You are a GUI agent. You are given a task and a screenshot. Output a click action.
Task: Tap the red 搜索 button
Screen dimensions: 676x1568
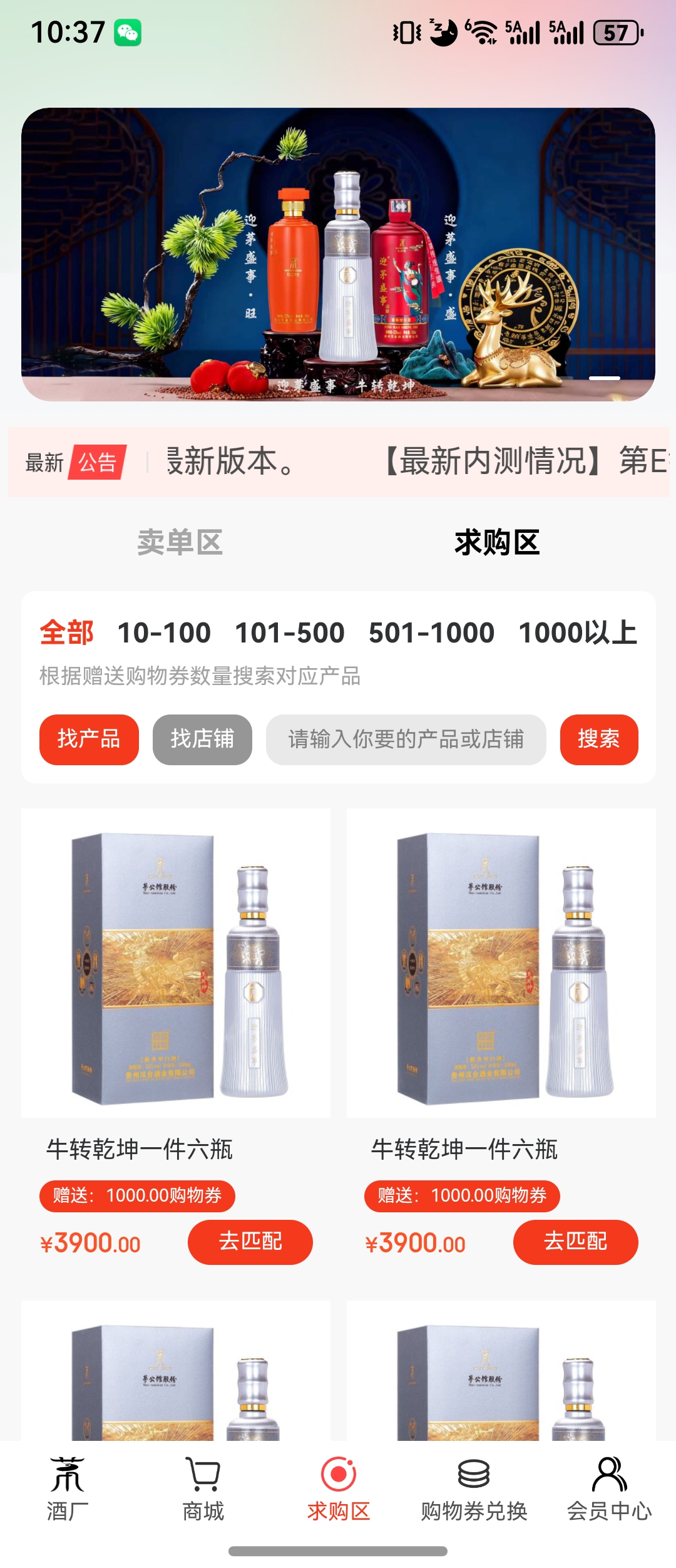pyautogui.click(x=598, y=740)
